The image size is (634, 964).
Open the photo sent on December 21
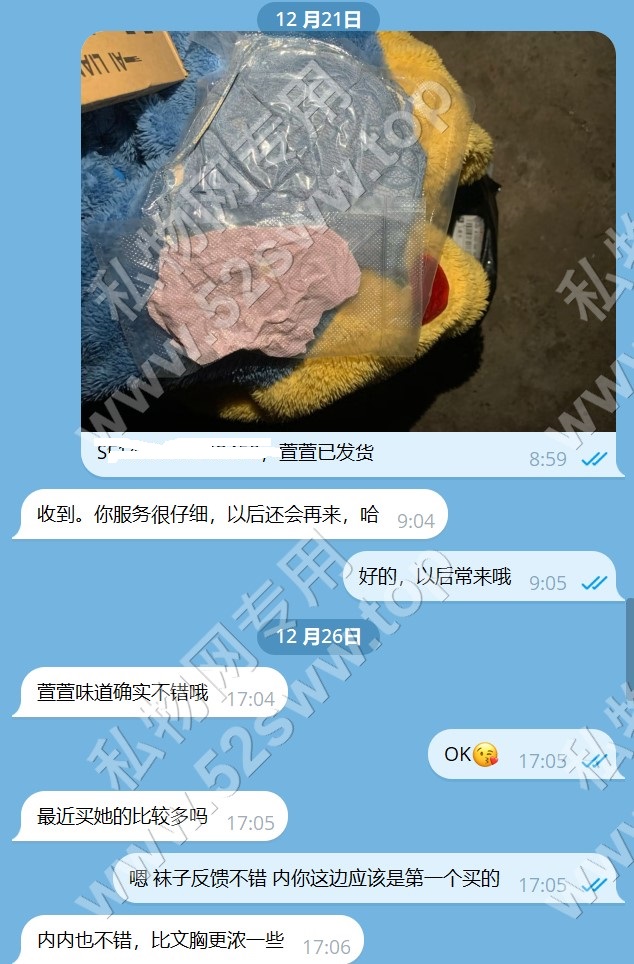[347, 232]
